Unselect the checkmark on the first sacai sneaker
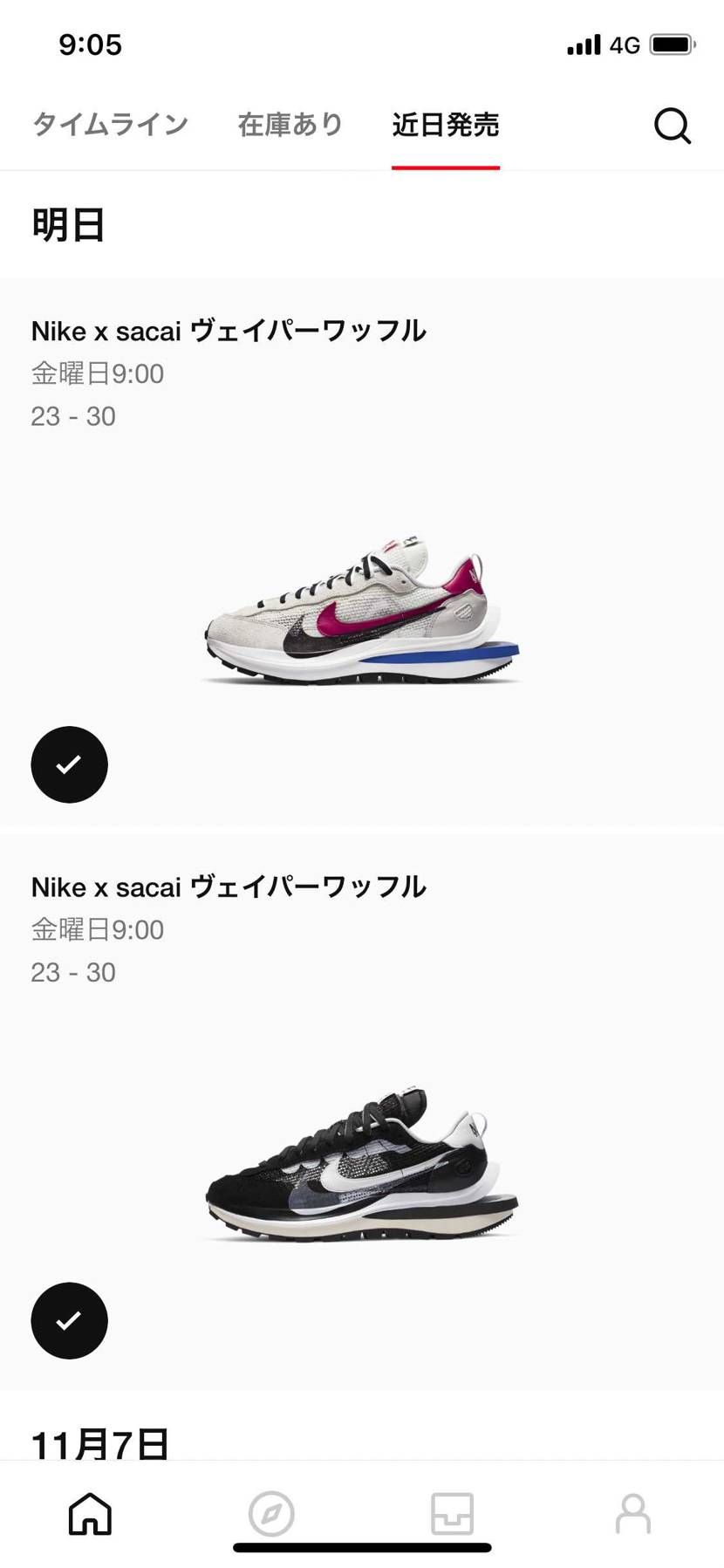Viewport: 724px width, 1568px height. 69,764
